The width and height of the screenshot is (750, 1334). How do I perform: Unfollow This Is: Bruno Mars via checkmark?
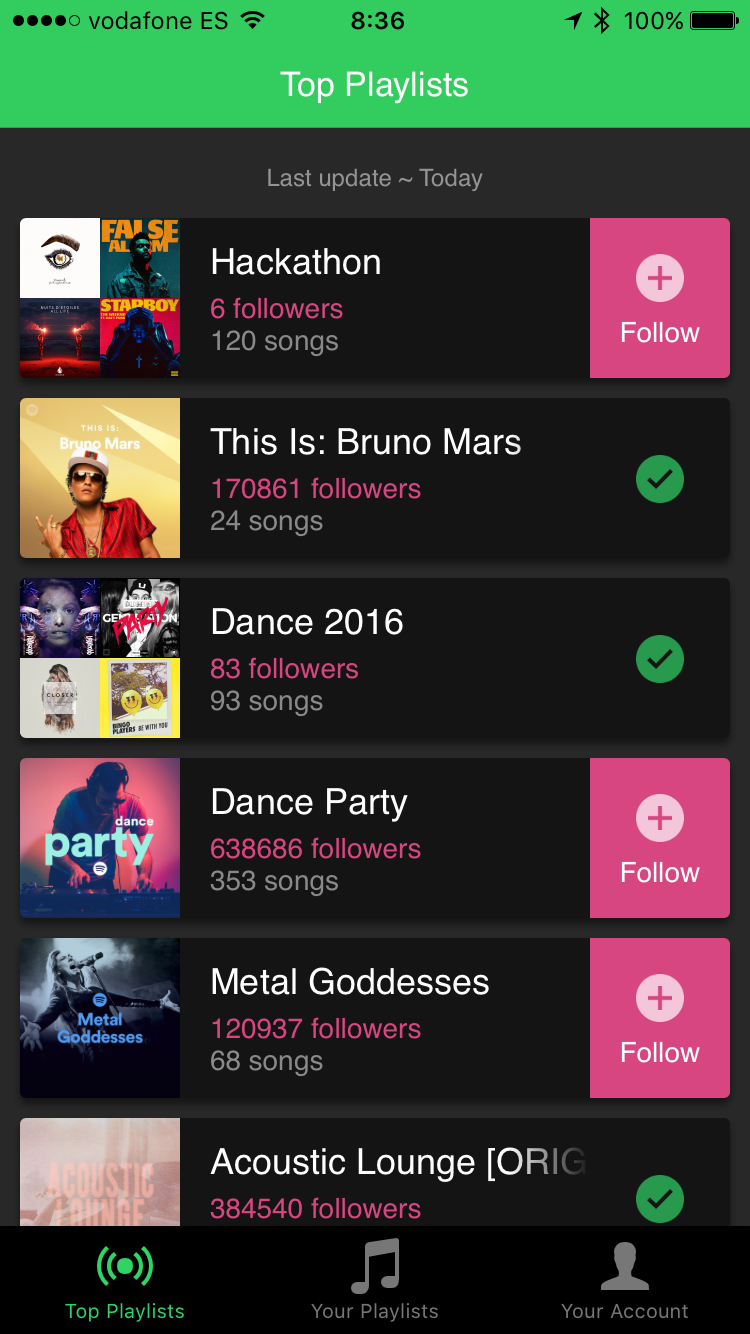(659, 479)
